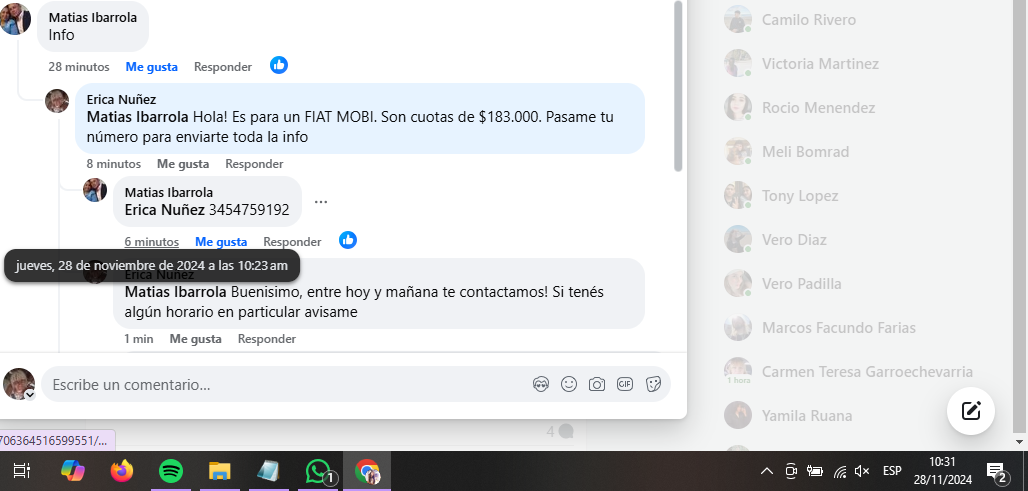1028x491 pixels.
Task: Reply to Matias Ibarrola's "Info" comment
Action: pyautogui.click(x=222, y=67)
